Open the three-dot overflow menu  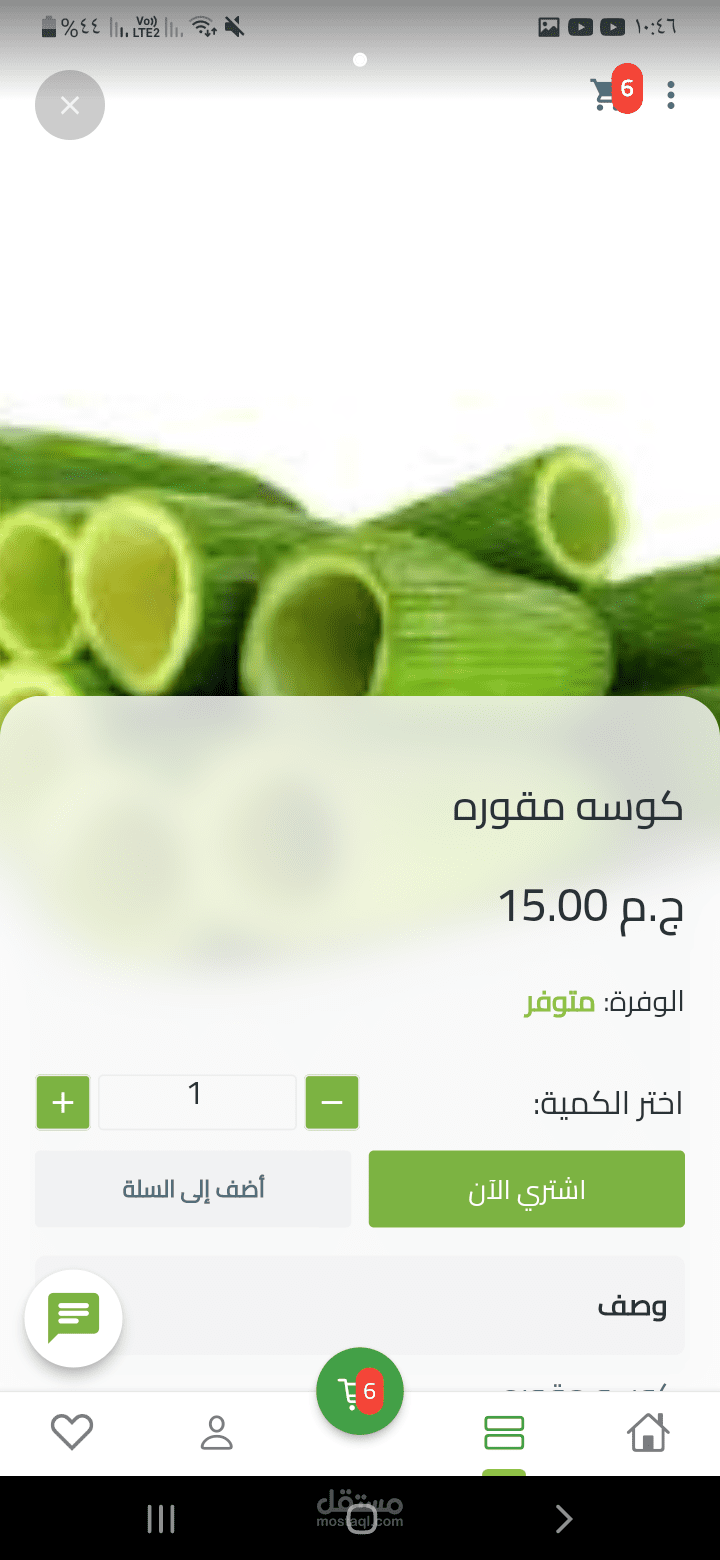point(670,95)
